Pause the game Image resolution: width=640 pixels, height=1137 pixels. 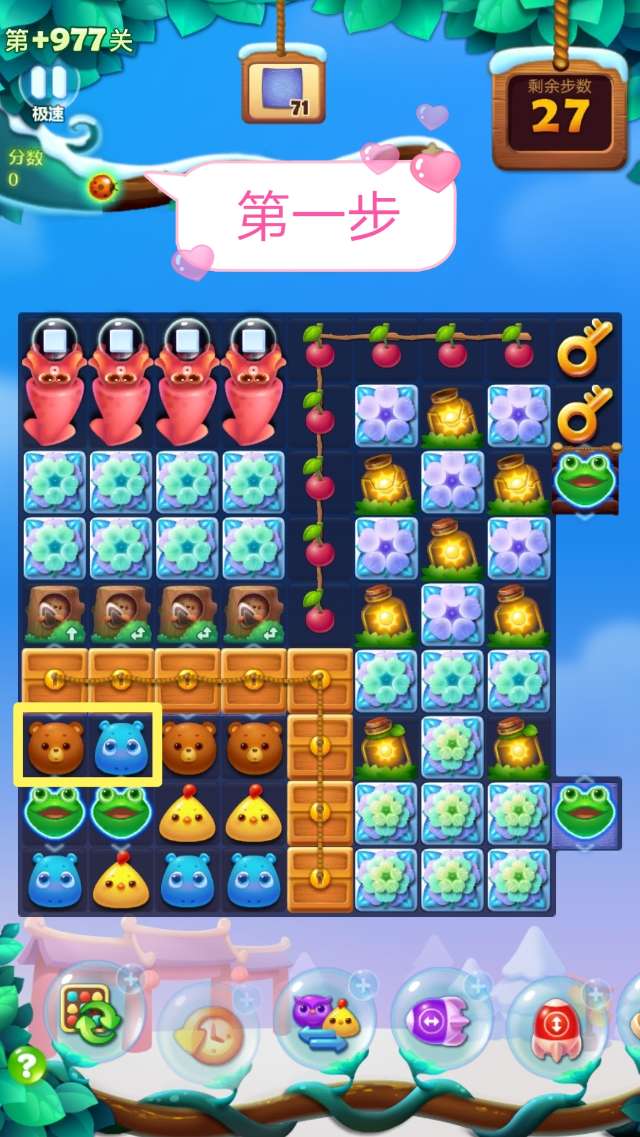pyautogui.click(x=47, y=83)
